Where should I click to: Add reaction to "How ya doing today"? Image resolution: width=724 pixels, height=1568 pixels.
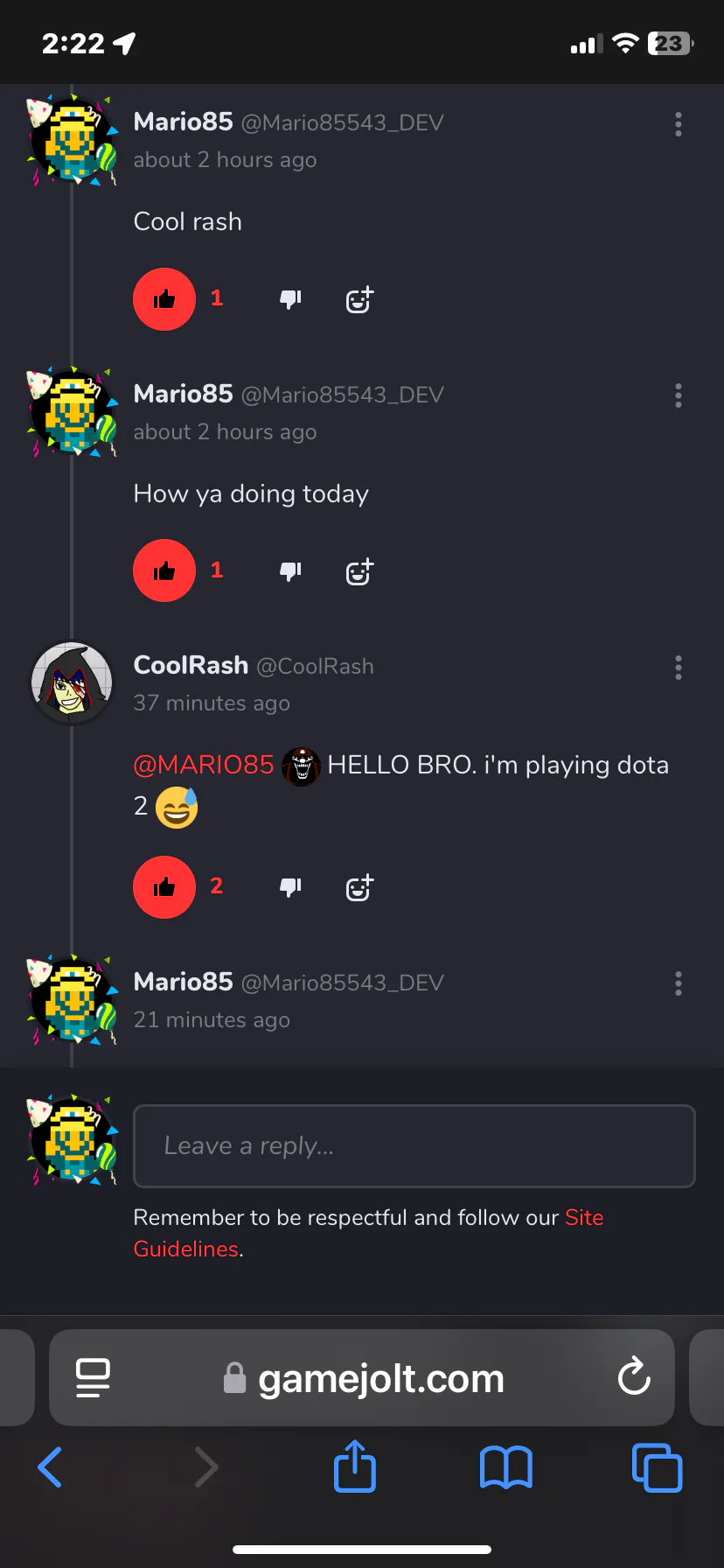359,571
